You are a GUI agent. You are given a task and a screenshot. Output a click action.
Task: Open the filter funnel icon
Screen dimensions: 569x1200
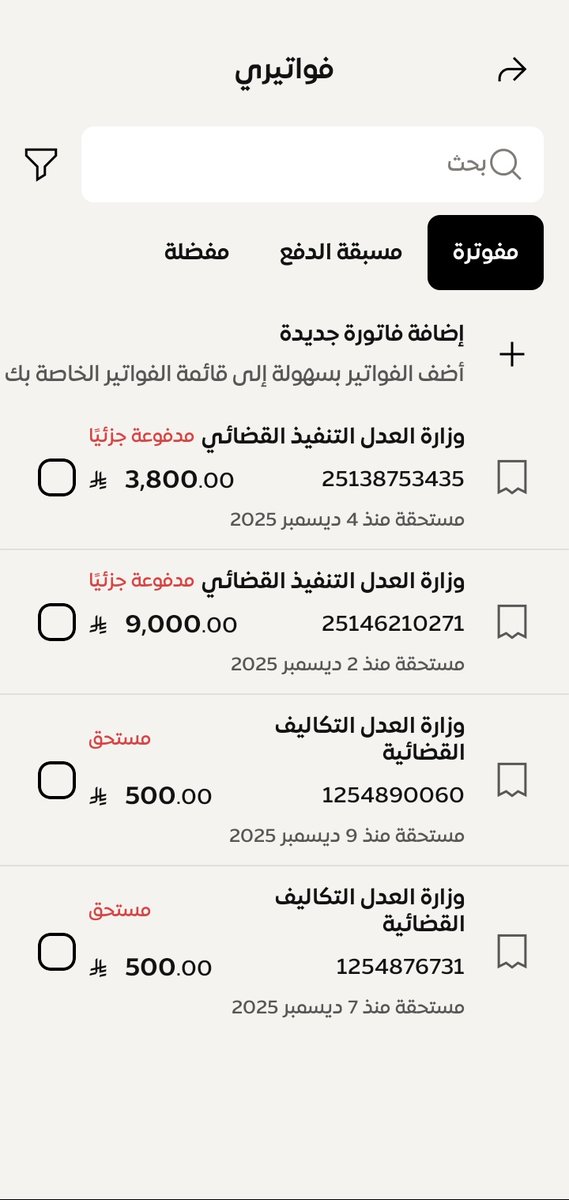[41, 164]
